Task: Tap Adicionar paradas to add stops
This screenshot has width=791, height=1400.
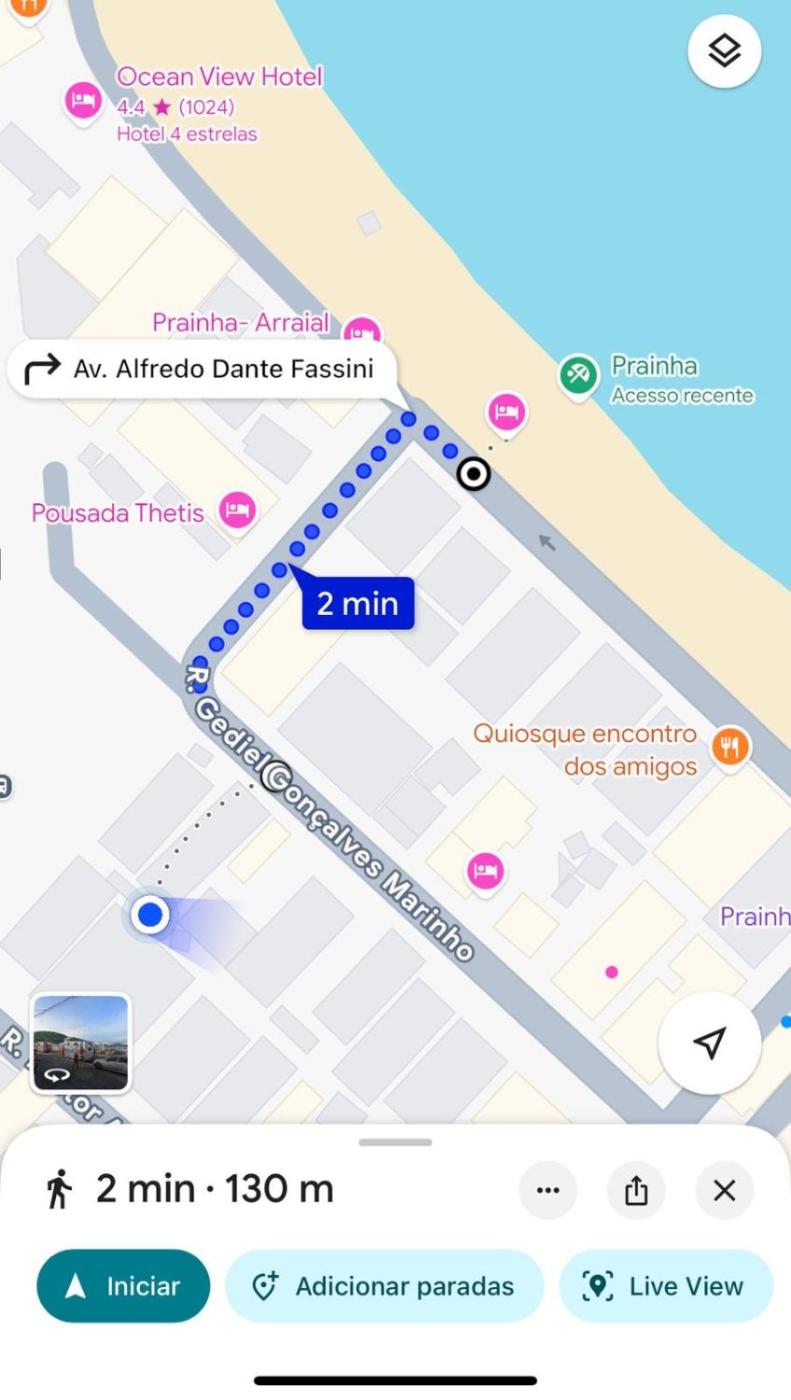Action: pos(384,1286)
